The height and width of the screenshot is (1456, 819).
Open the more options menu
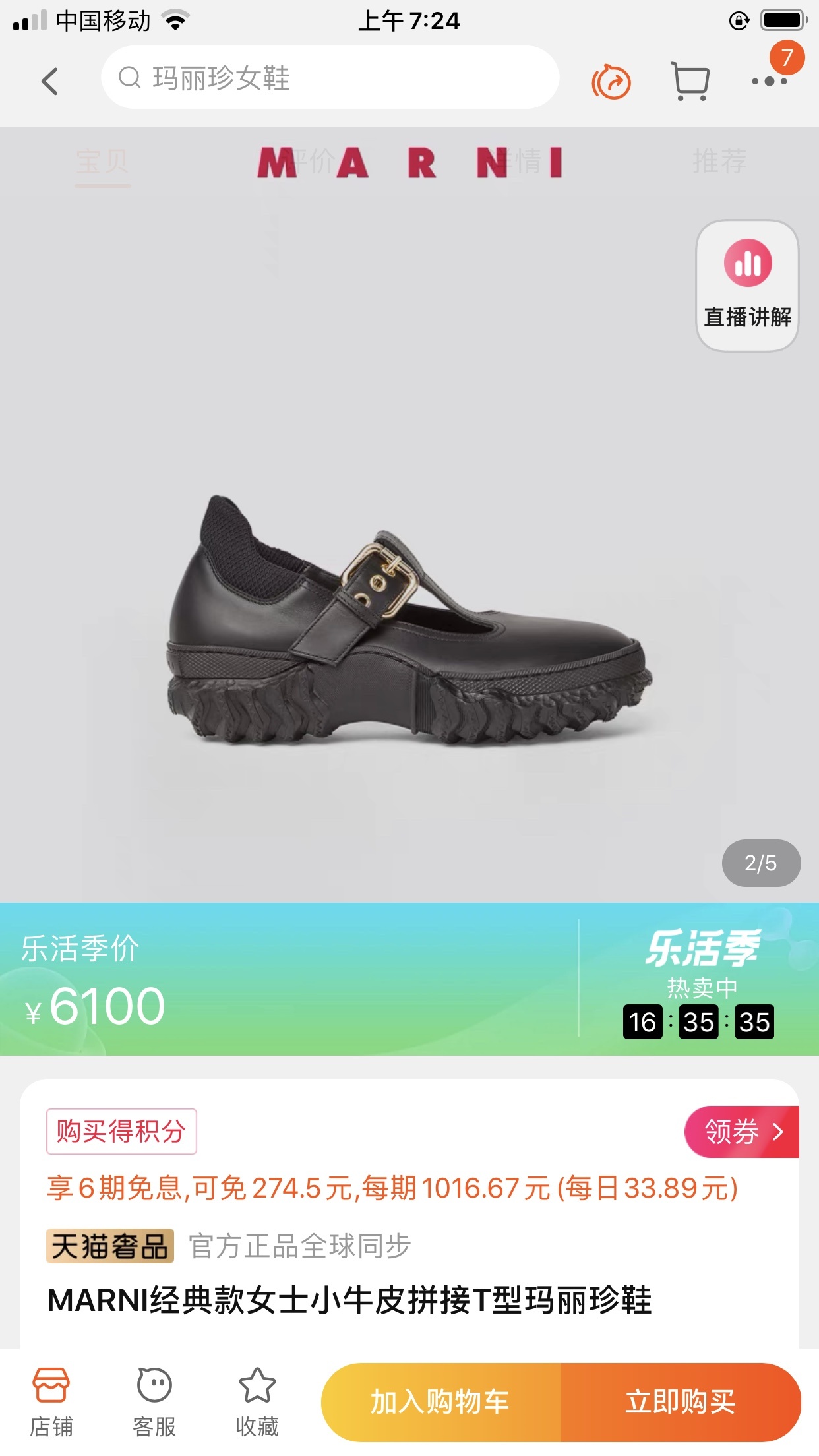pyautogui.click(x=770, y=81)
